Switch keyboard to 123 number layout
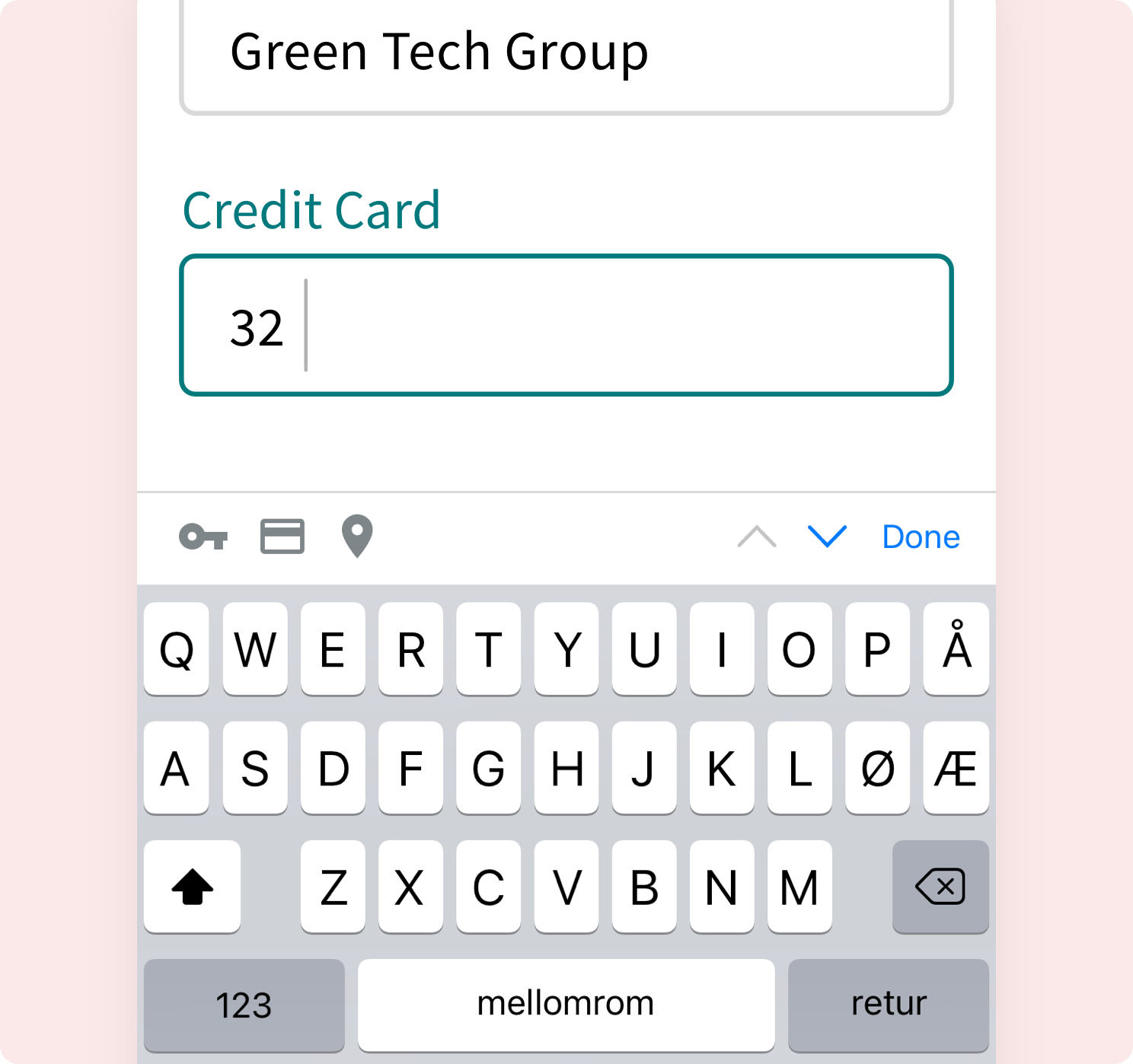The height and width of the screenshot is (1064, 1133). pos(244,1005)
